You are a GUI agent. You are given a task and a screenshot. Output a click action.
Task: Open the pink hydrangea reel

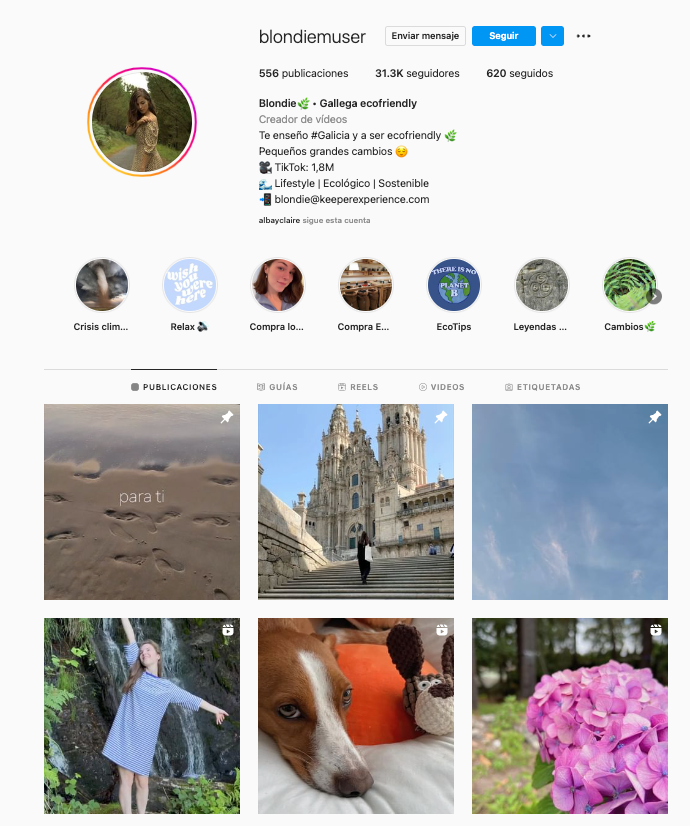[570, 716]
